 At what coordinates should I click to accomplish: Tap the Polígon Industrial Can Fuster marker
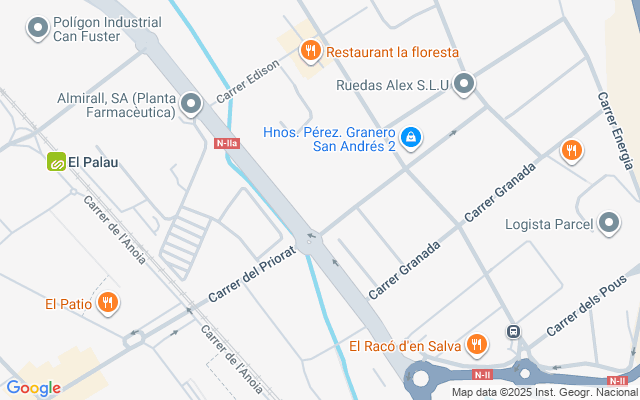pyautogui.click(x=38, y=29)
